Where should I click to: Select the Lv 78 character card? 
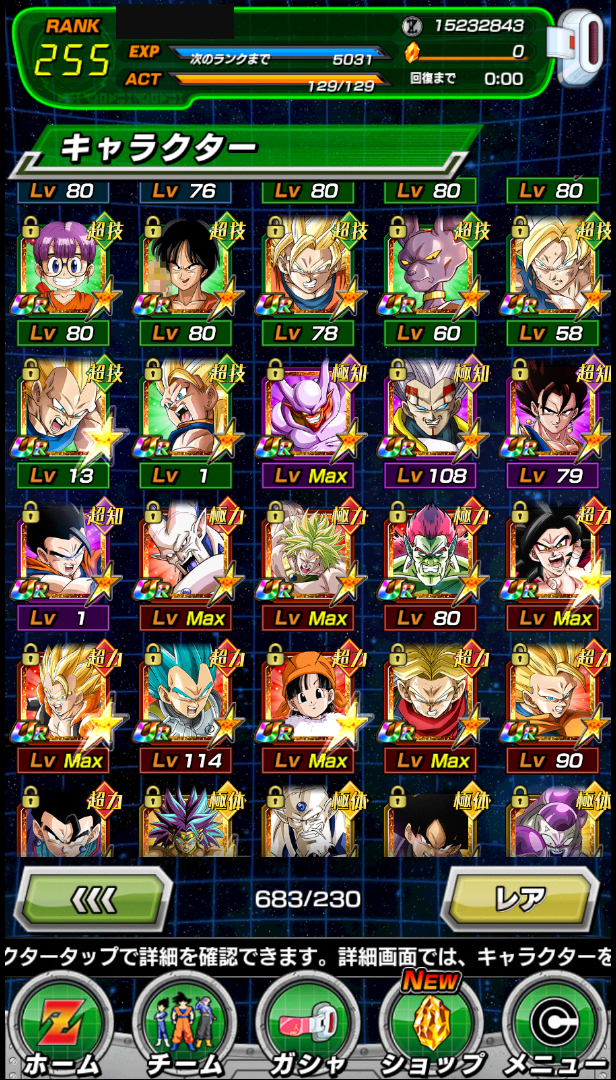coord(308,281)
